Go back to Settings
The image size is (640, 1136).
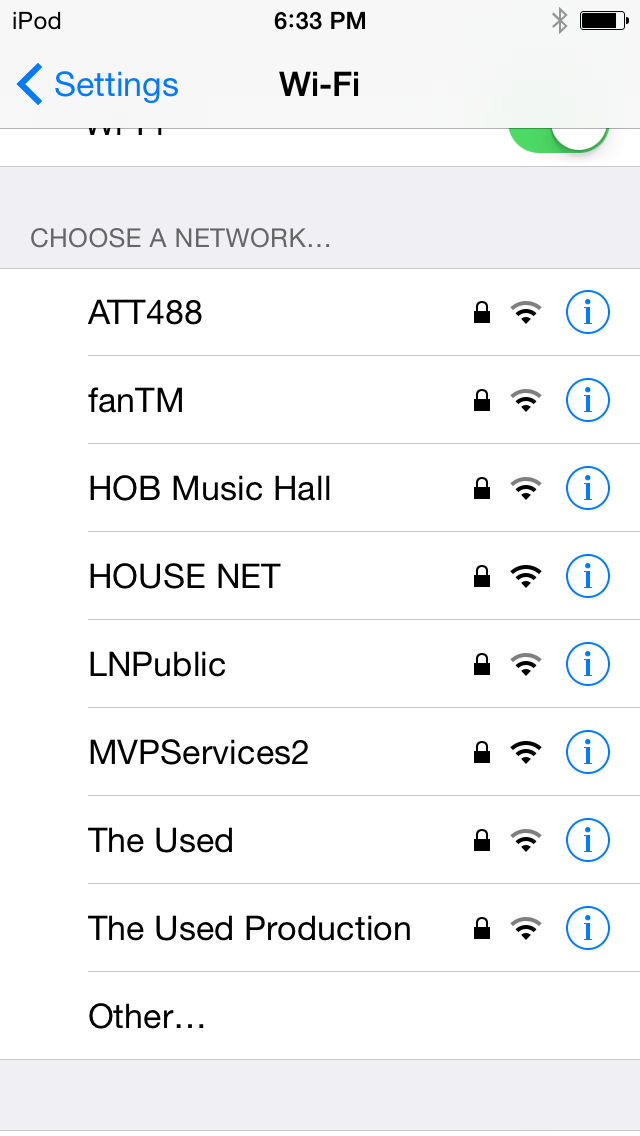point(97,85)
